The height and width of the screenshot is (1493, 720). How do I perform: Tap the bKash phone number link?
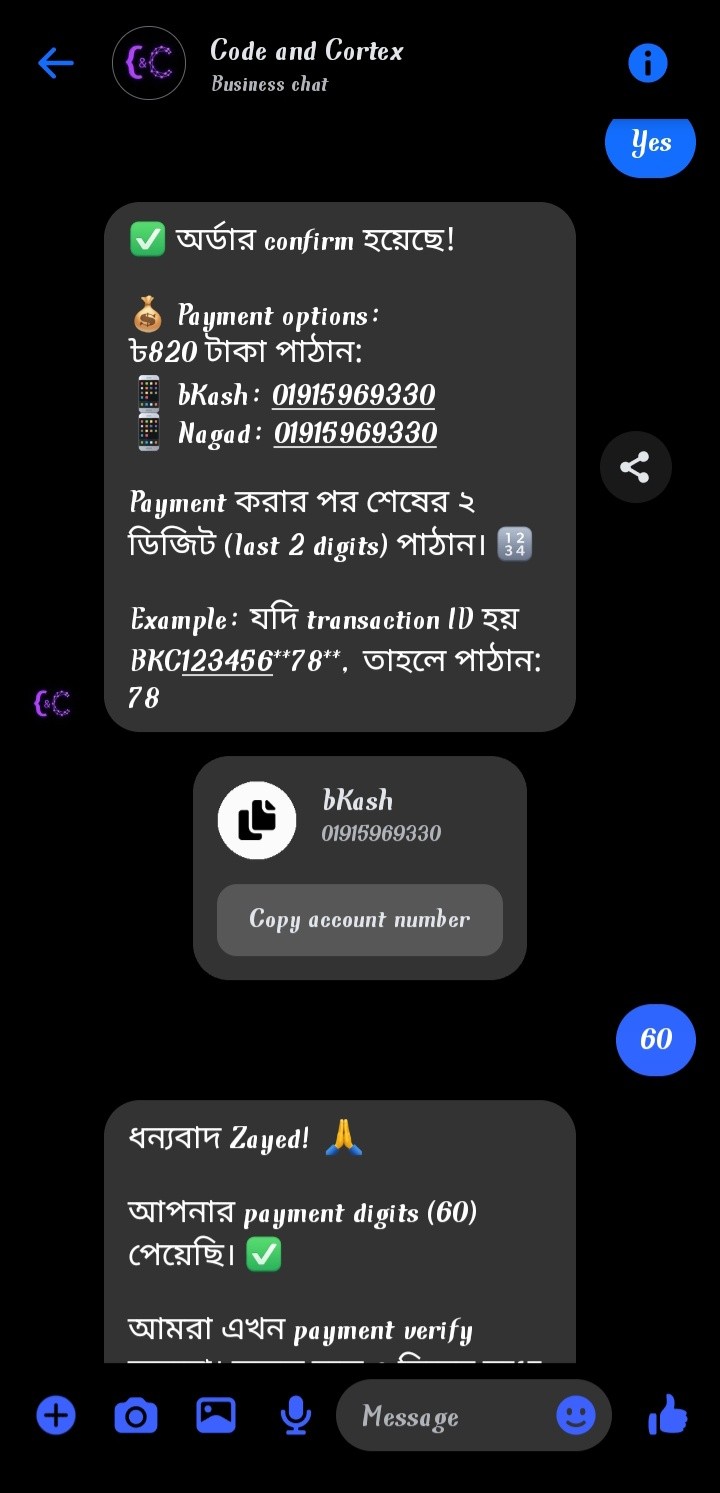point(353,395)
